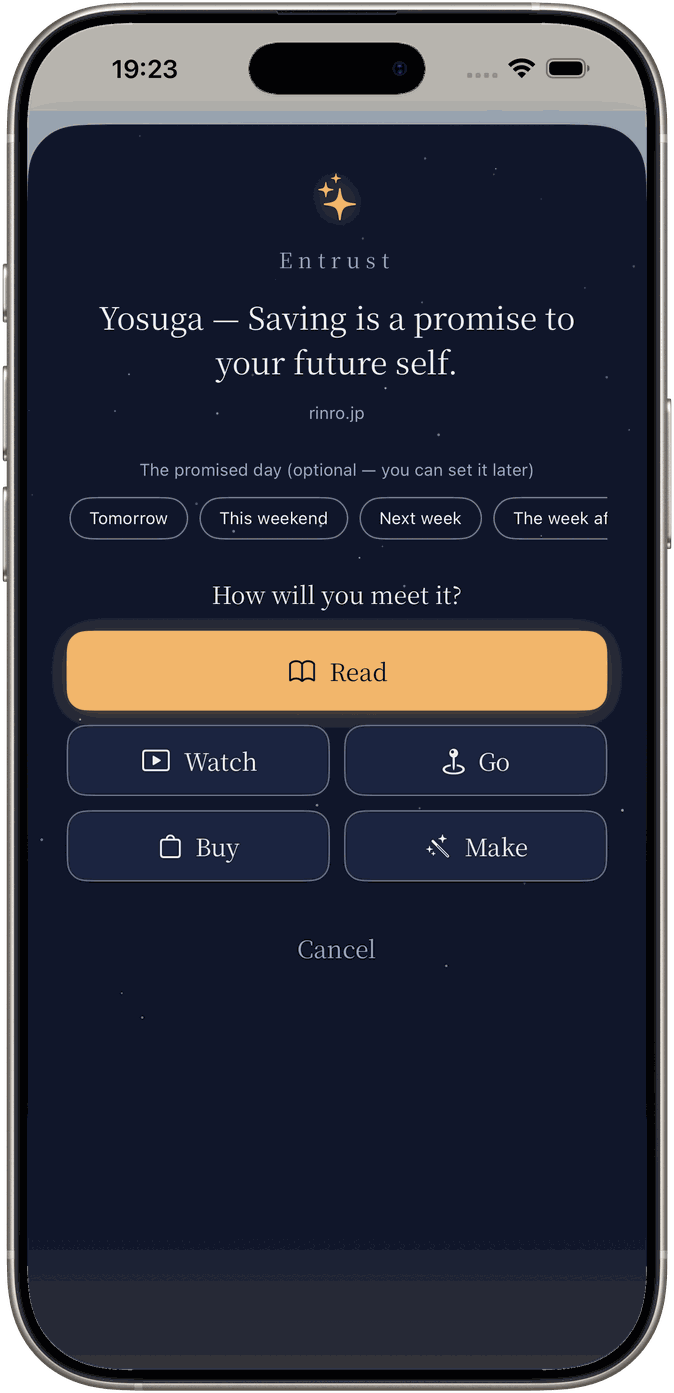Choose the Make option
The height and width of the screenshot is (1393, 674).
click(476, 846)
